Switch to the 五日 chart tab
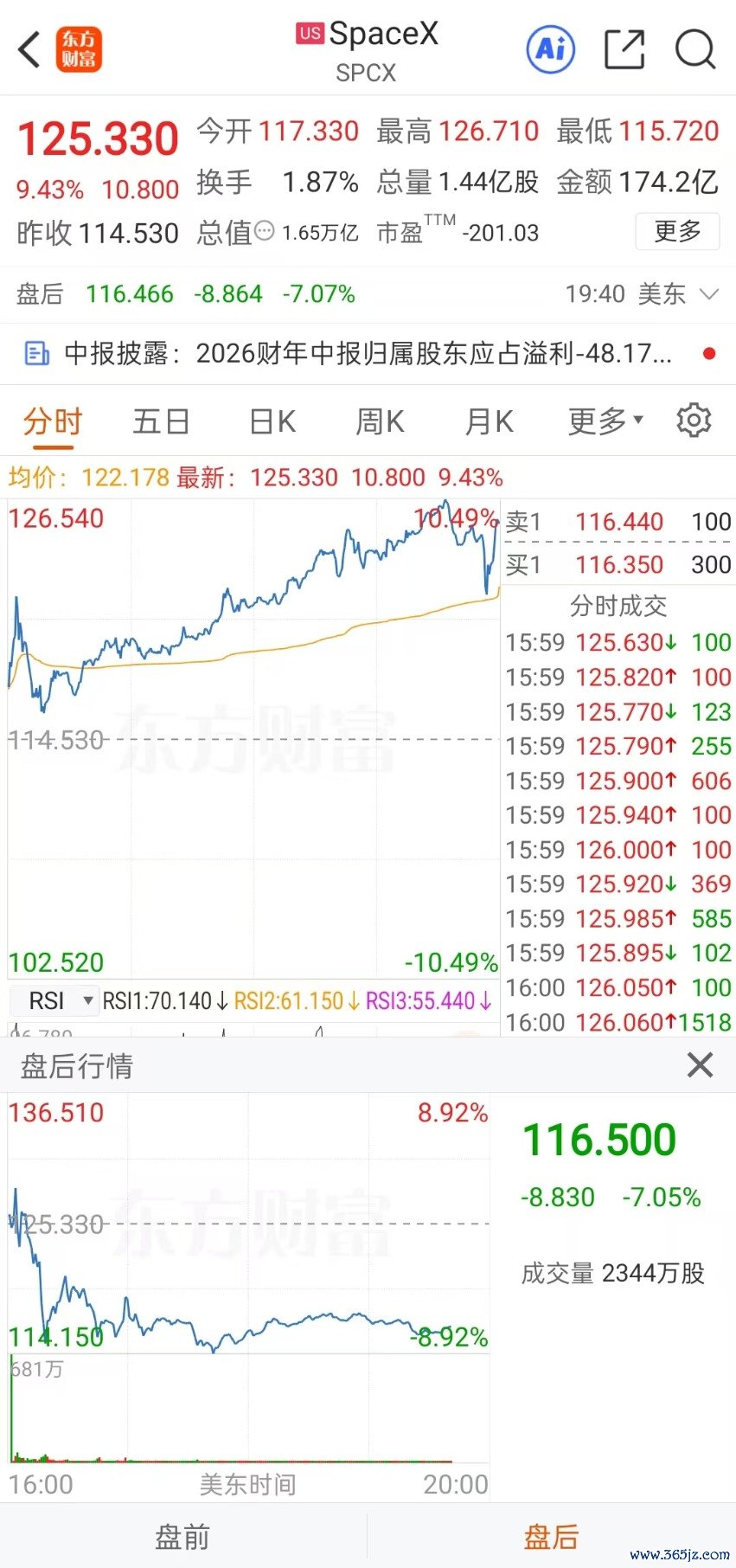 162,421
